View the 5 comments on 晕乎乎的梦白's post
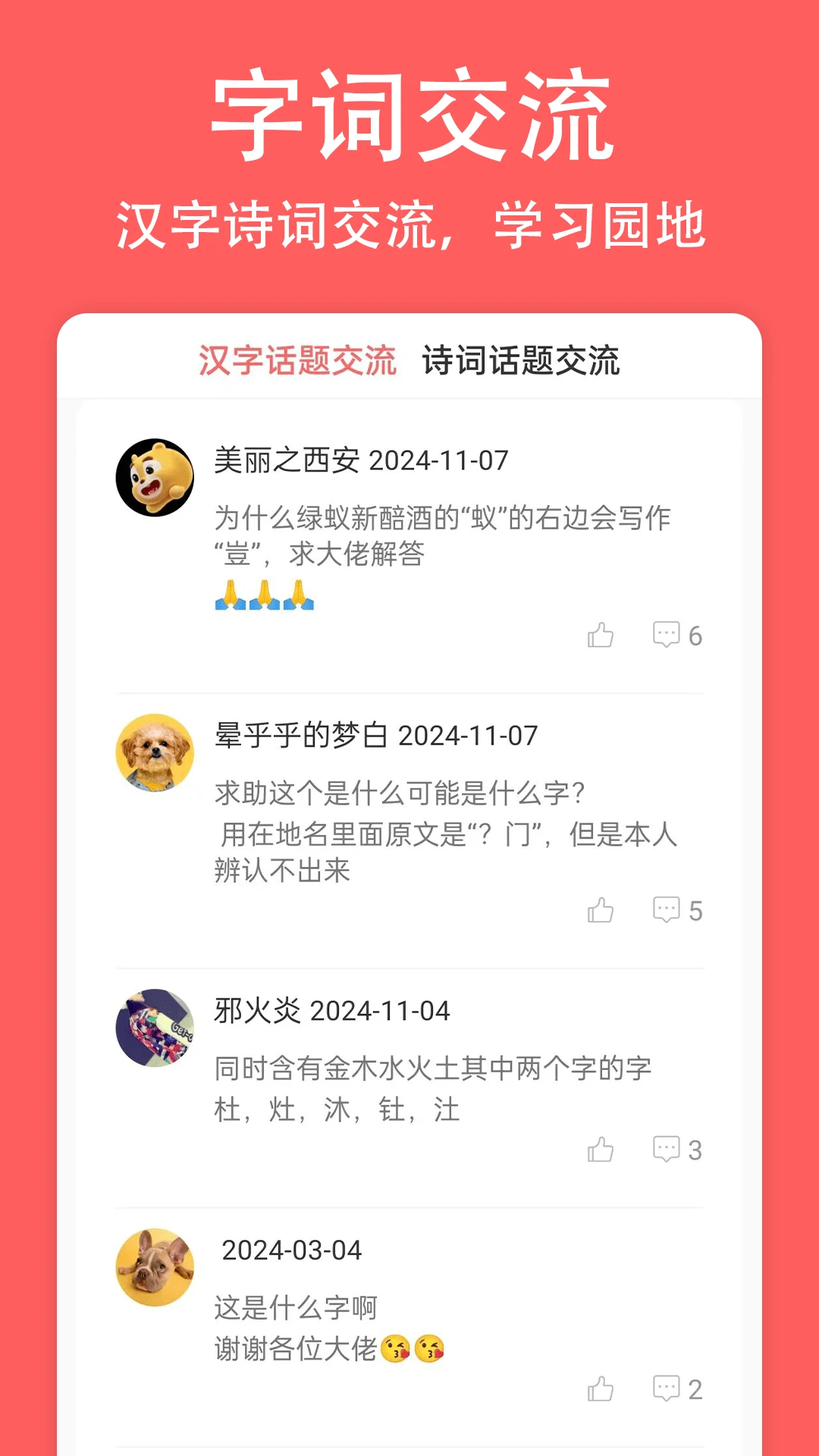 coord(670,911)
